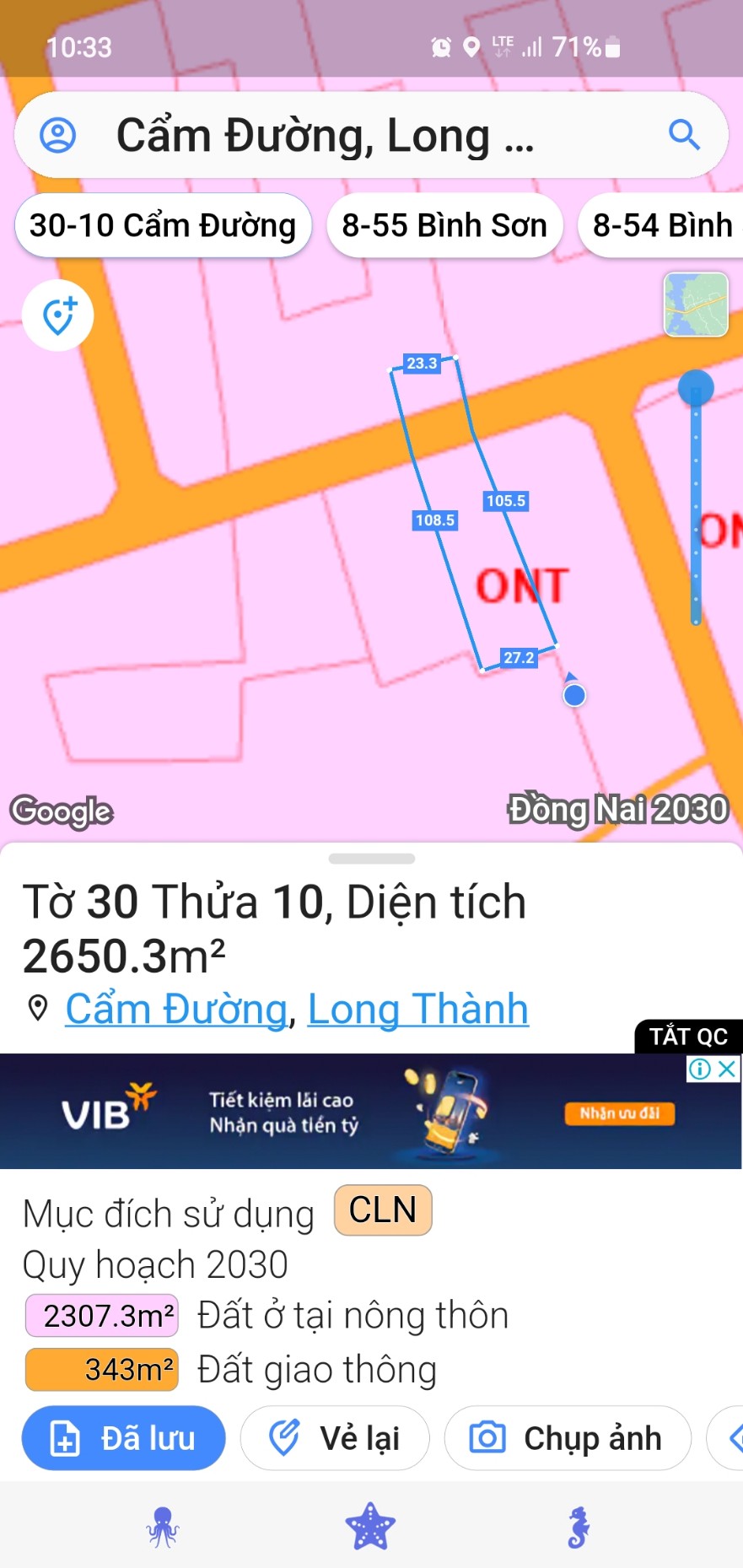Screen dimensions: 743x1568
Task: Switch to the octopus tab
Action: coord(163,1527)
